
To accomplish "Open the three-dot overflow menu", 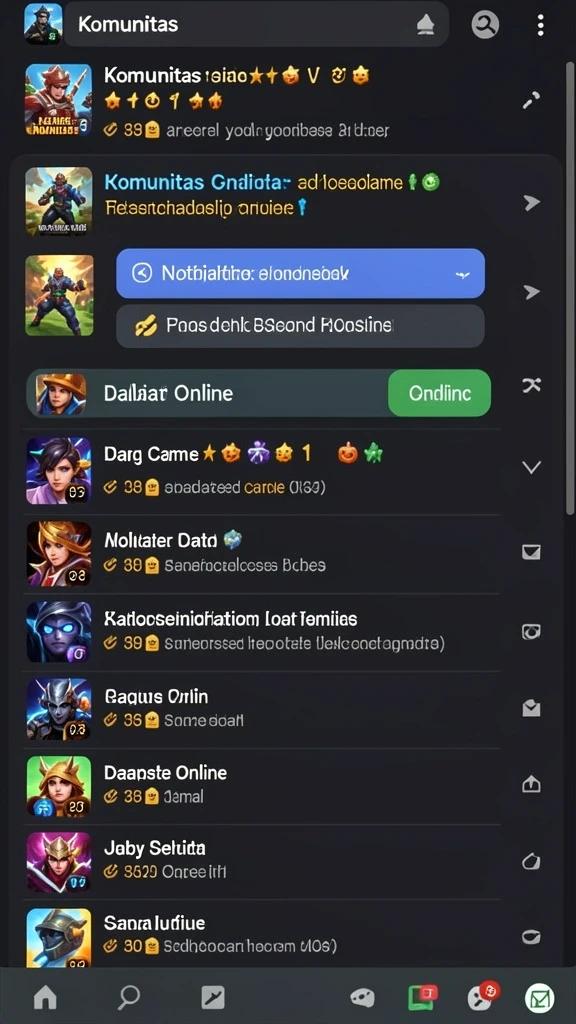I will click(540, 25).
